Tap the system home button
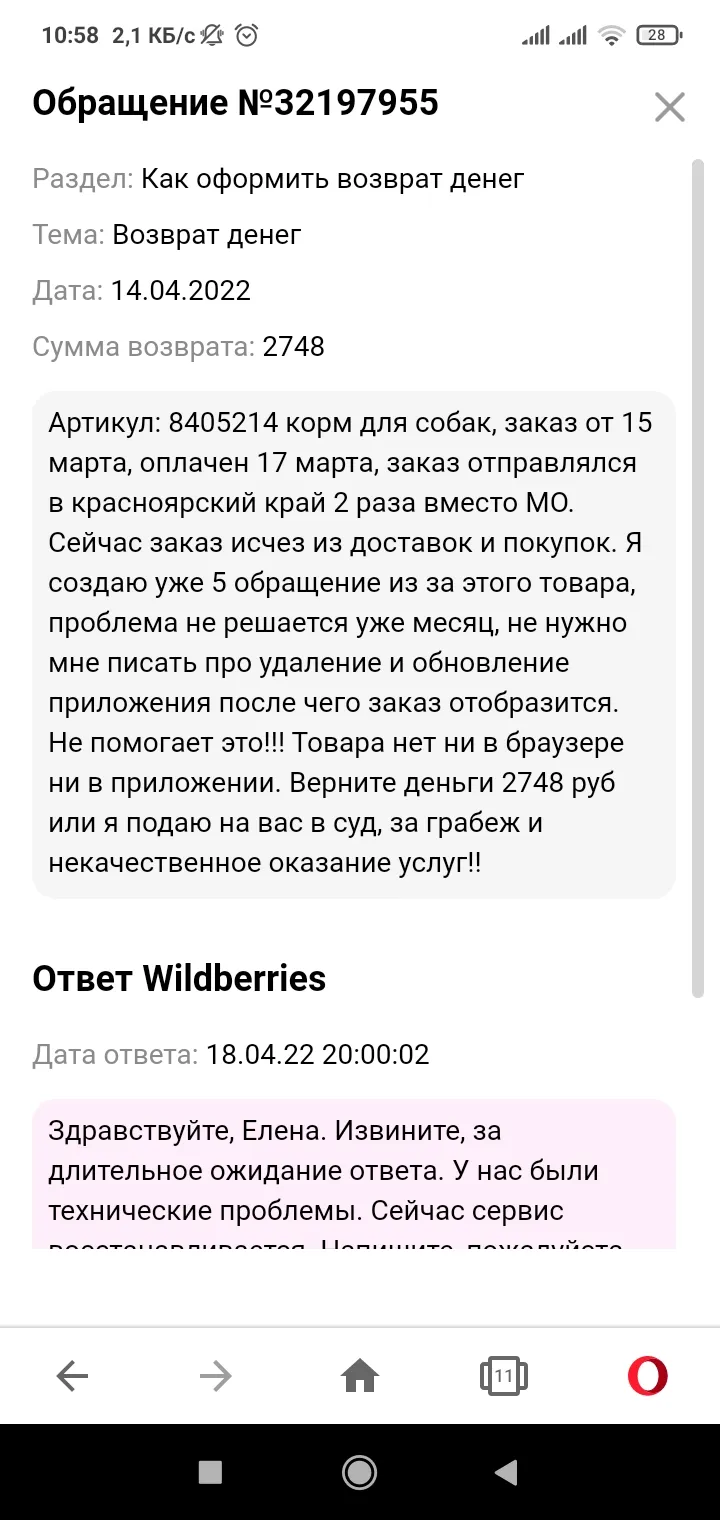Image resolution: width=720 pixels, height=1520 pixels. [359, 1471]
